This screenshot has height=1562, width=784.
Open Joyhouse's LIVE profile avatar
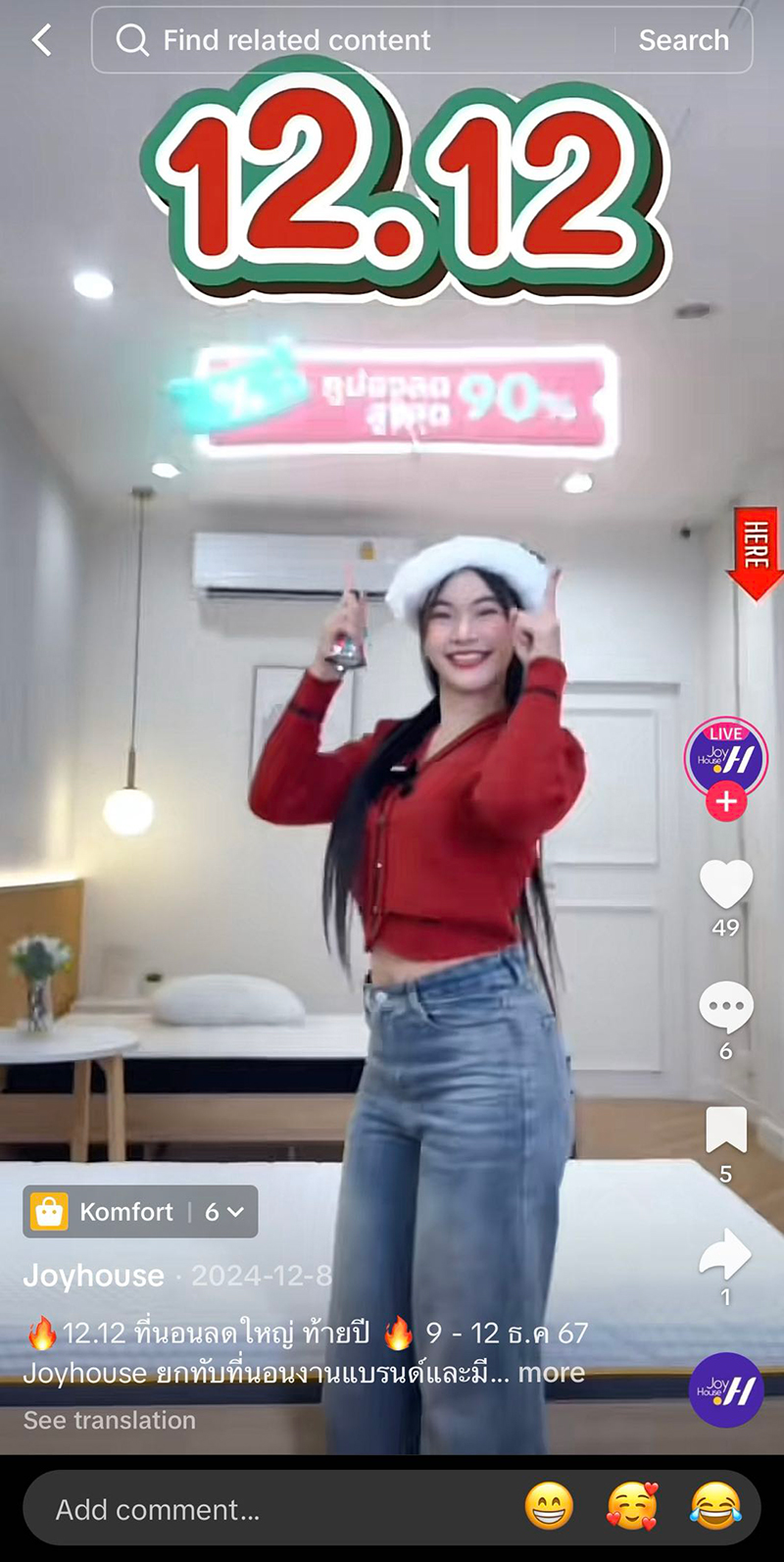point(725,756)
